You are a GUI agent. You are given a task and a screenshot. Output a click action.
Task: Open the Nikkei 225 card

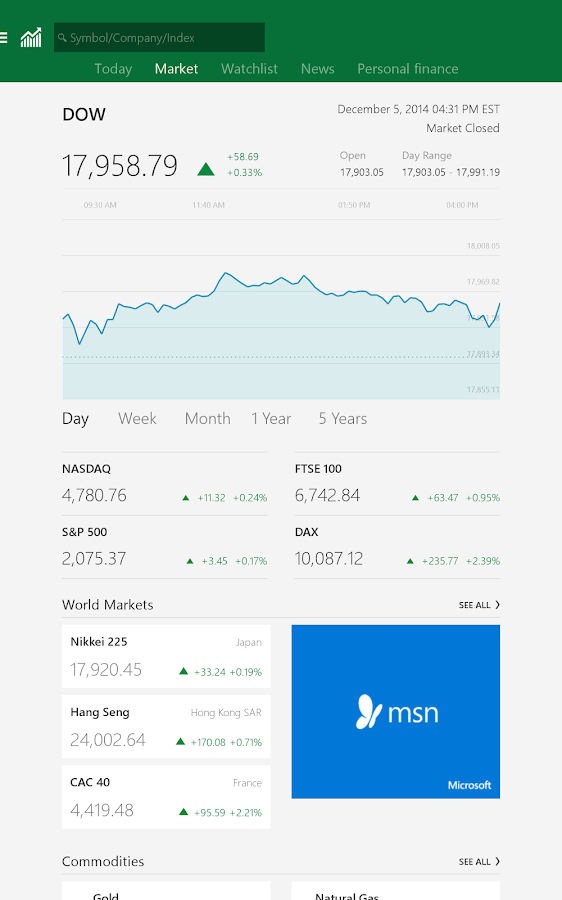166,657
